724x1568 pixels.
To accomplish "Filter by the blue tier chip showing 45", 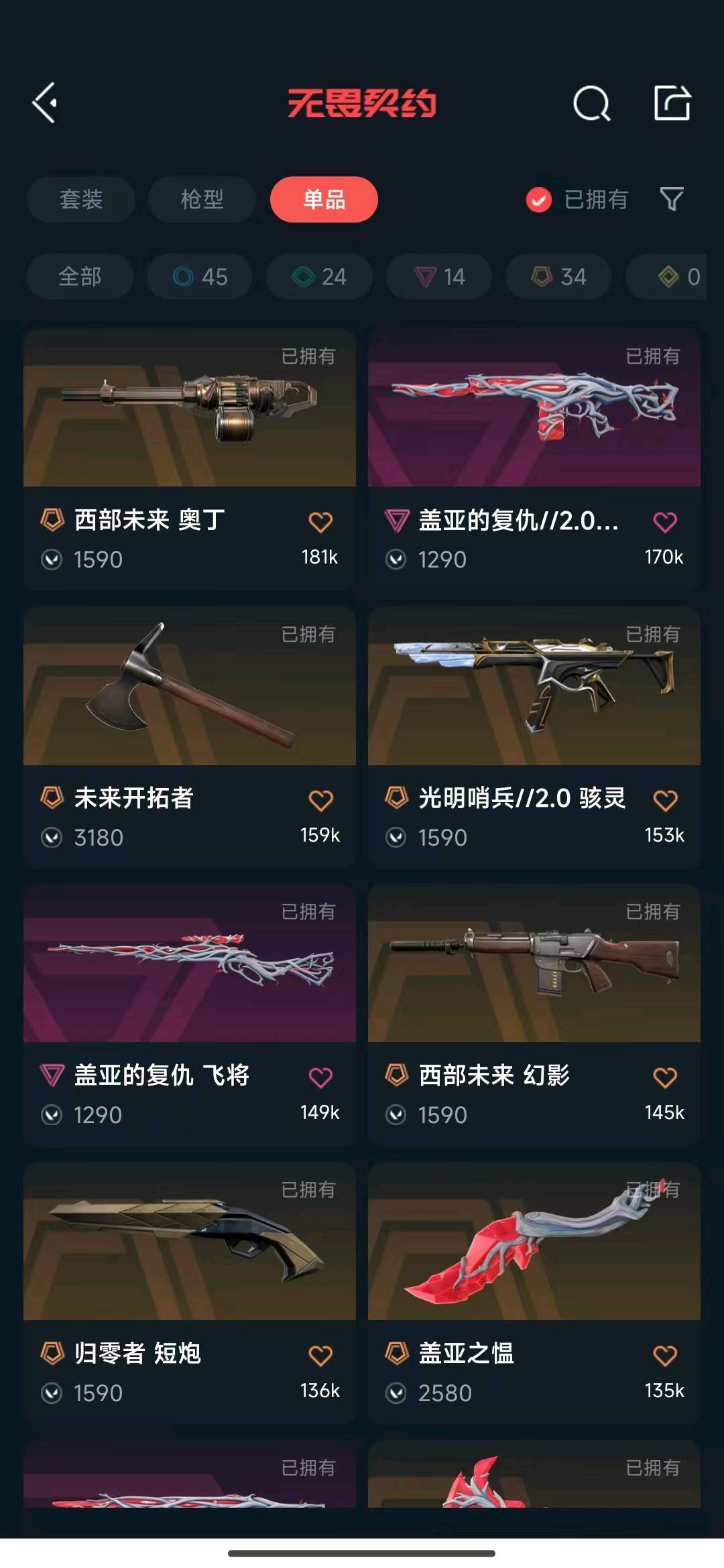I will (x=200, y=276).
